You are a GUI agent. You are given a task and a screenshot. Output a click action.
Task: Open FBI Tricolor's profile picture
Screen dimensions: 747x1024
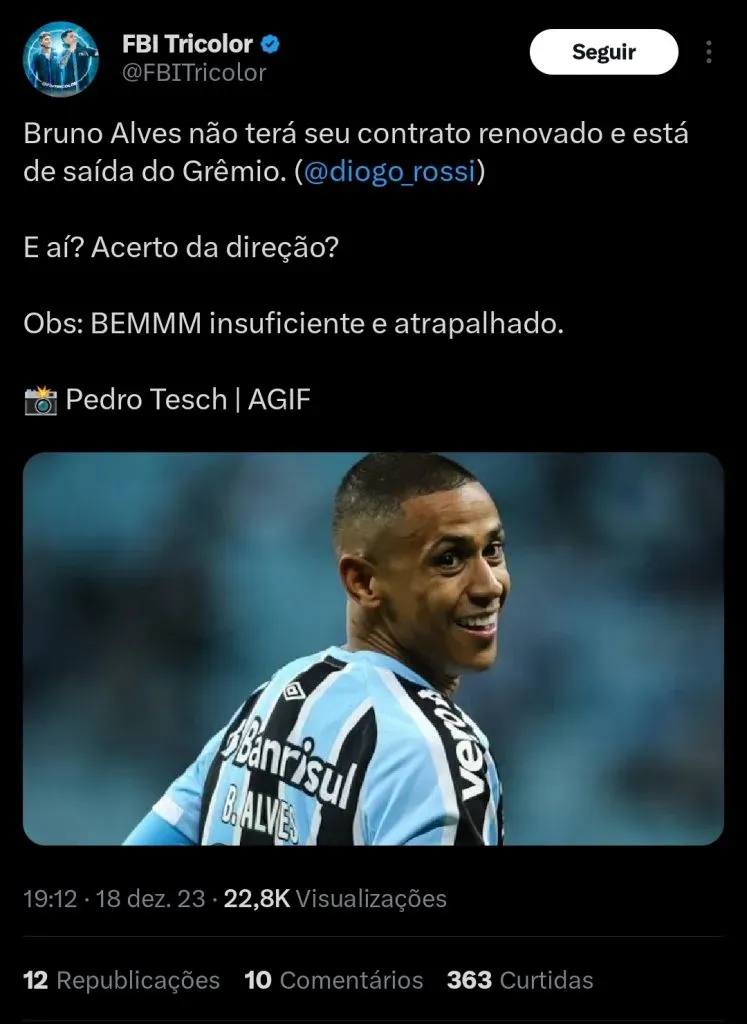[61, 60]
